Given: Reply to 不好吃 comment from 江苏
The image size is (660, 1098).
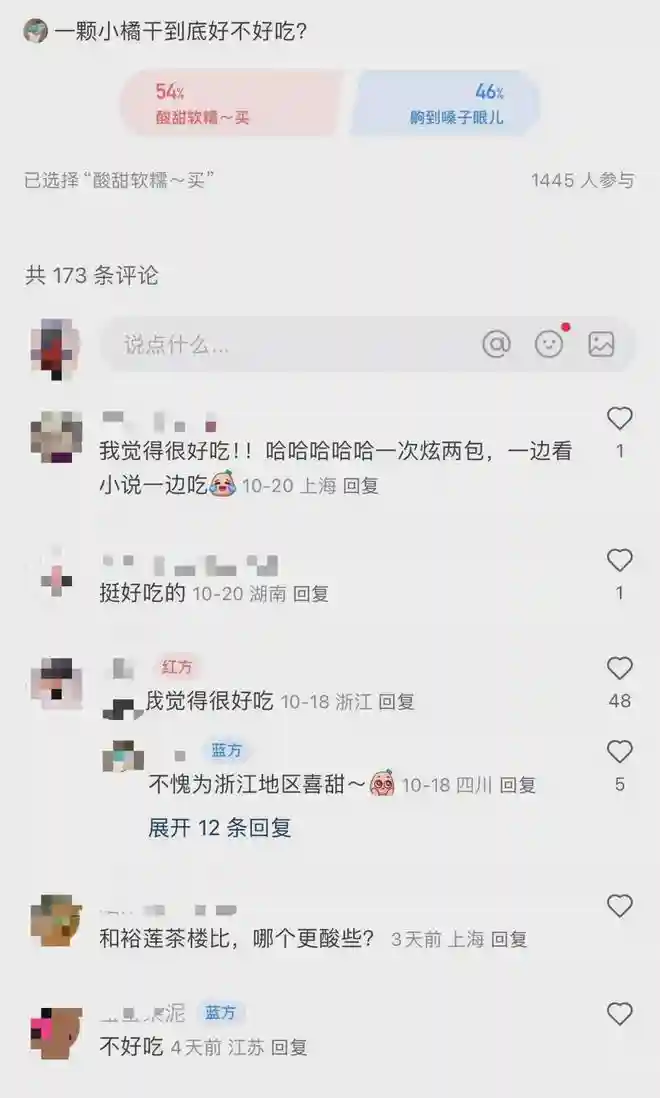Looking at the screenshot, I should click(x=290, y=1047).
